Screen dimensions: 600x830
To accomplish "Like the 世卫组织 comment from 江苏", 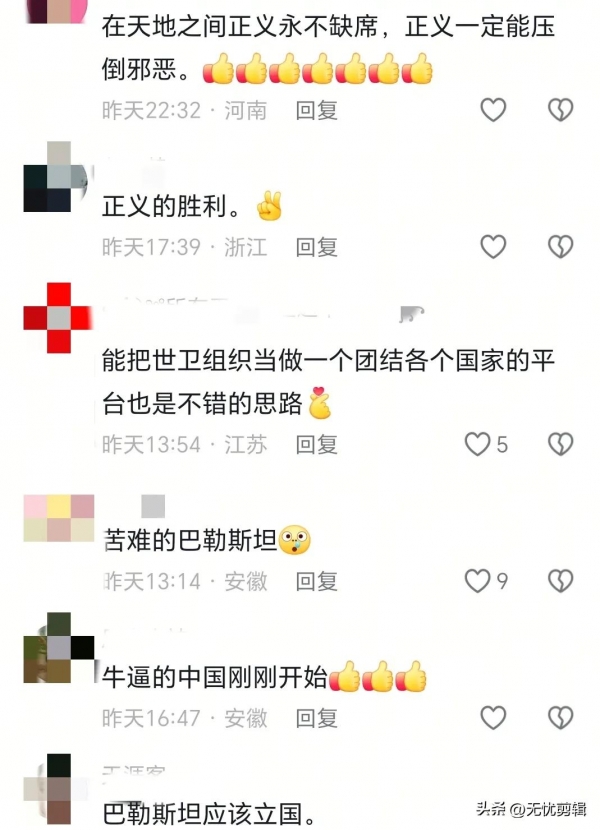I will tap(479, 444).
